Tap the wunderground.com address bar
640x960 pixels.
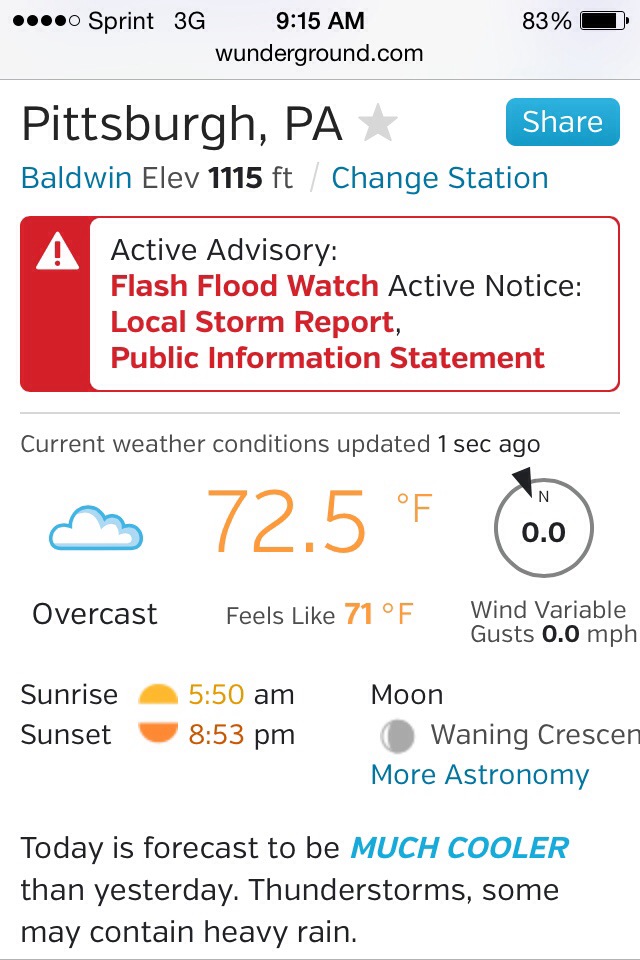tap(320, 54)
